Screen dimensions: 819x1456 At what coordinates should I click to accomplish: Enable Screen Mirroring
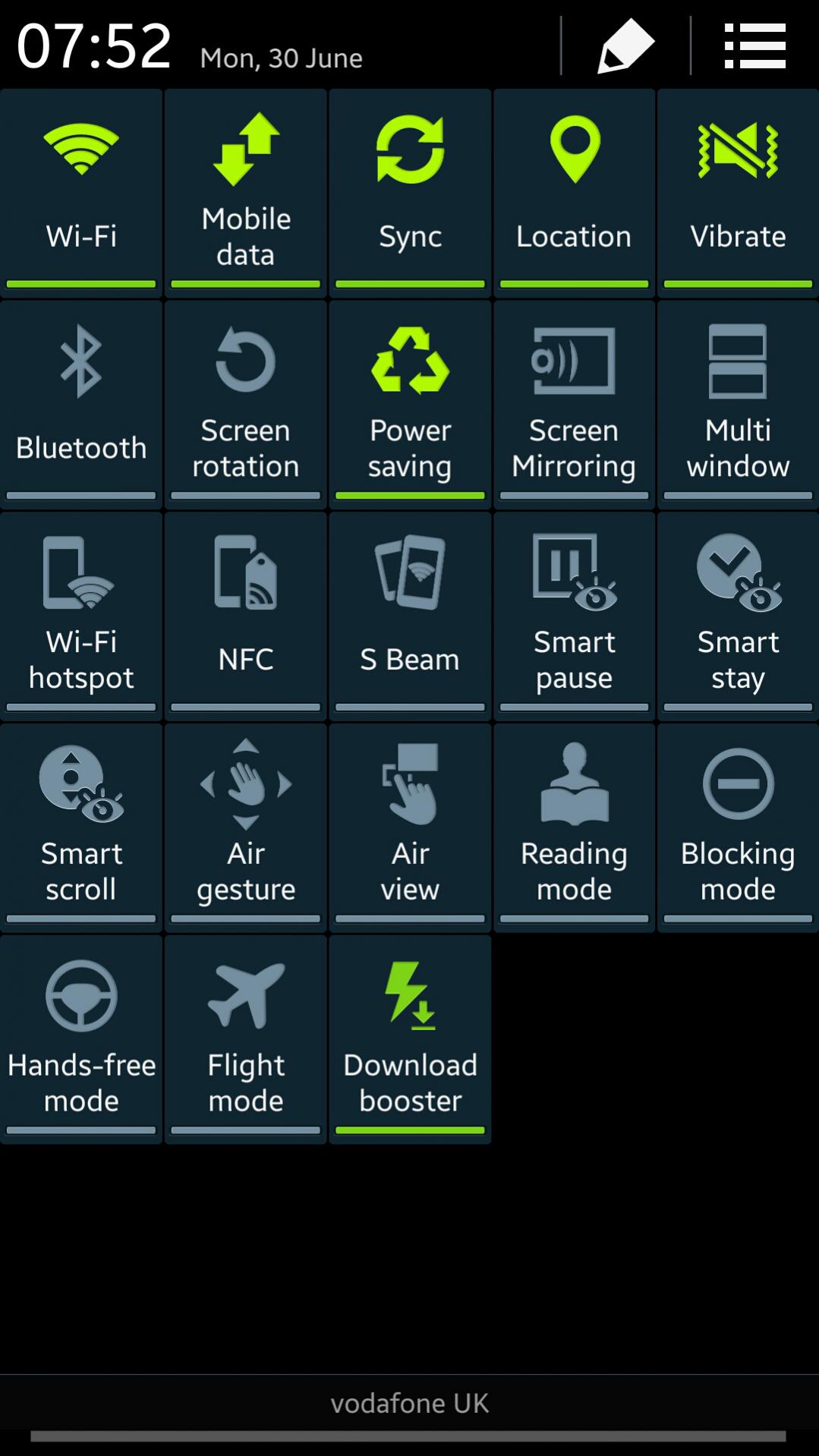click(574, 403)
